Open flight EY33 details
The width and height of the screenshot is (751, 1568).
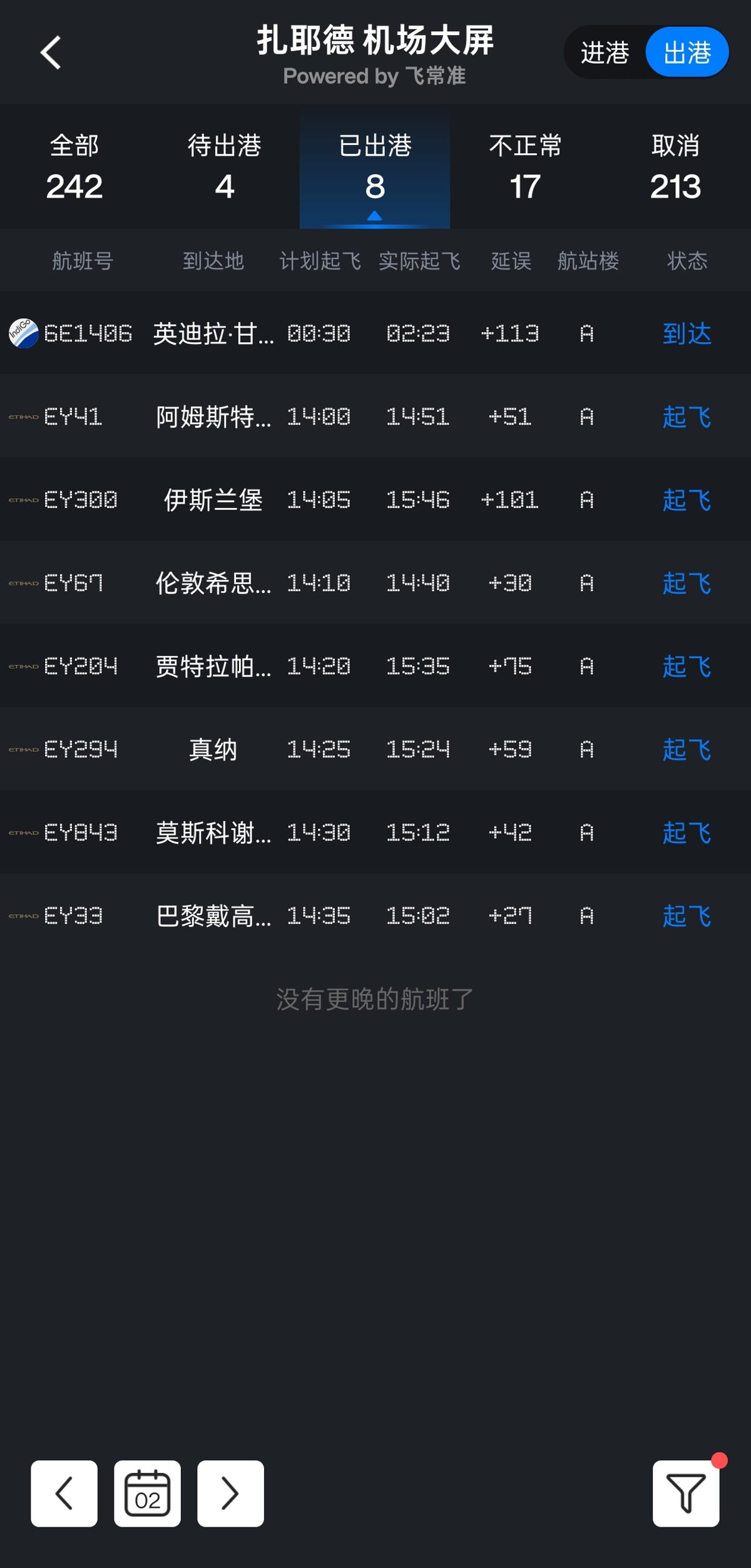pyautogui.click(x=375, y=916)
